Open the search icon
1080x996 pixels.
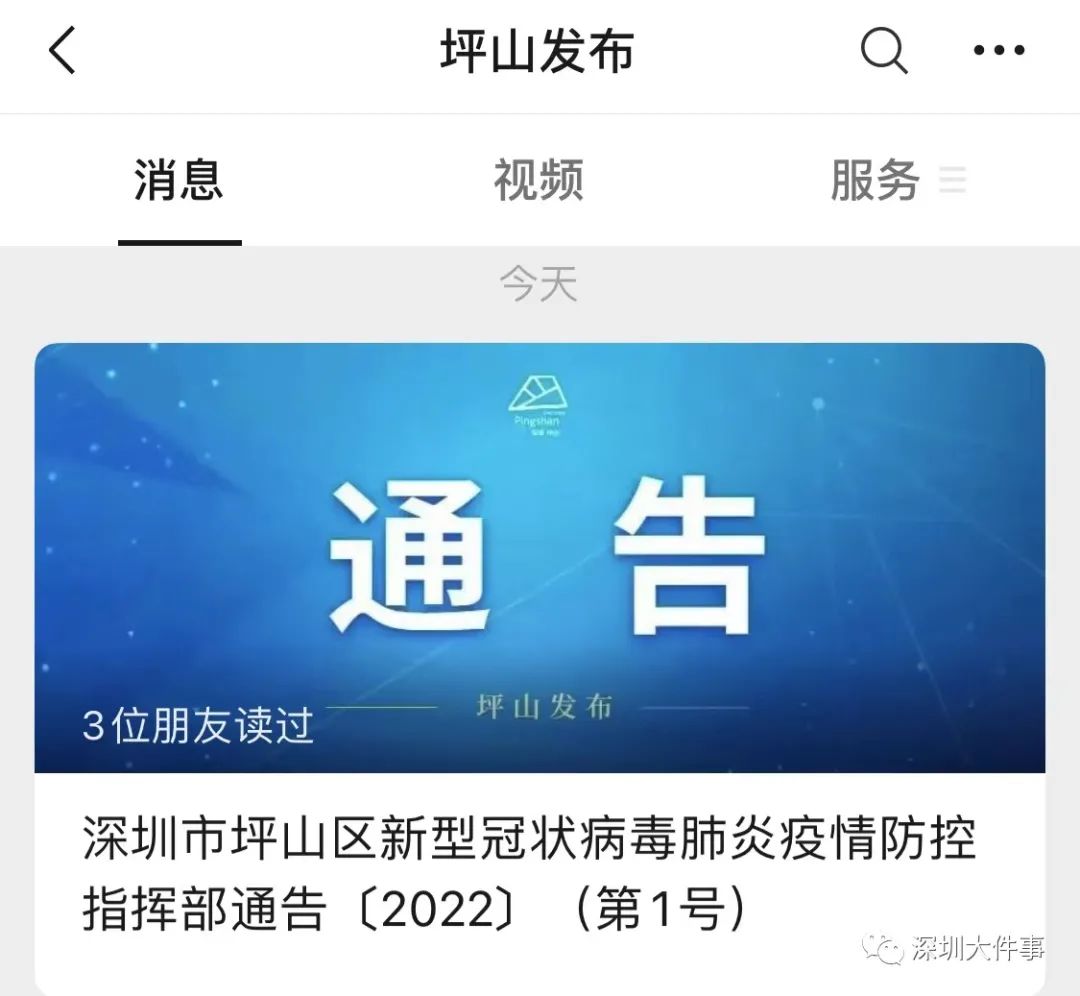[x=884, y=50]
